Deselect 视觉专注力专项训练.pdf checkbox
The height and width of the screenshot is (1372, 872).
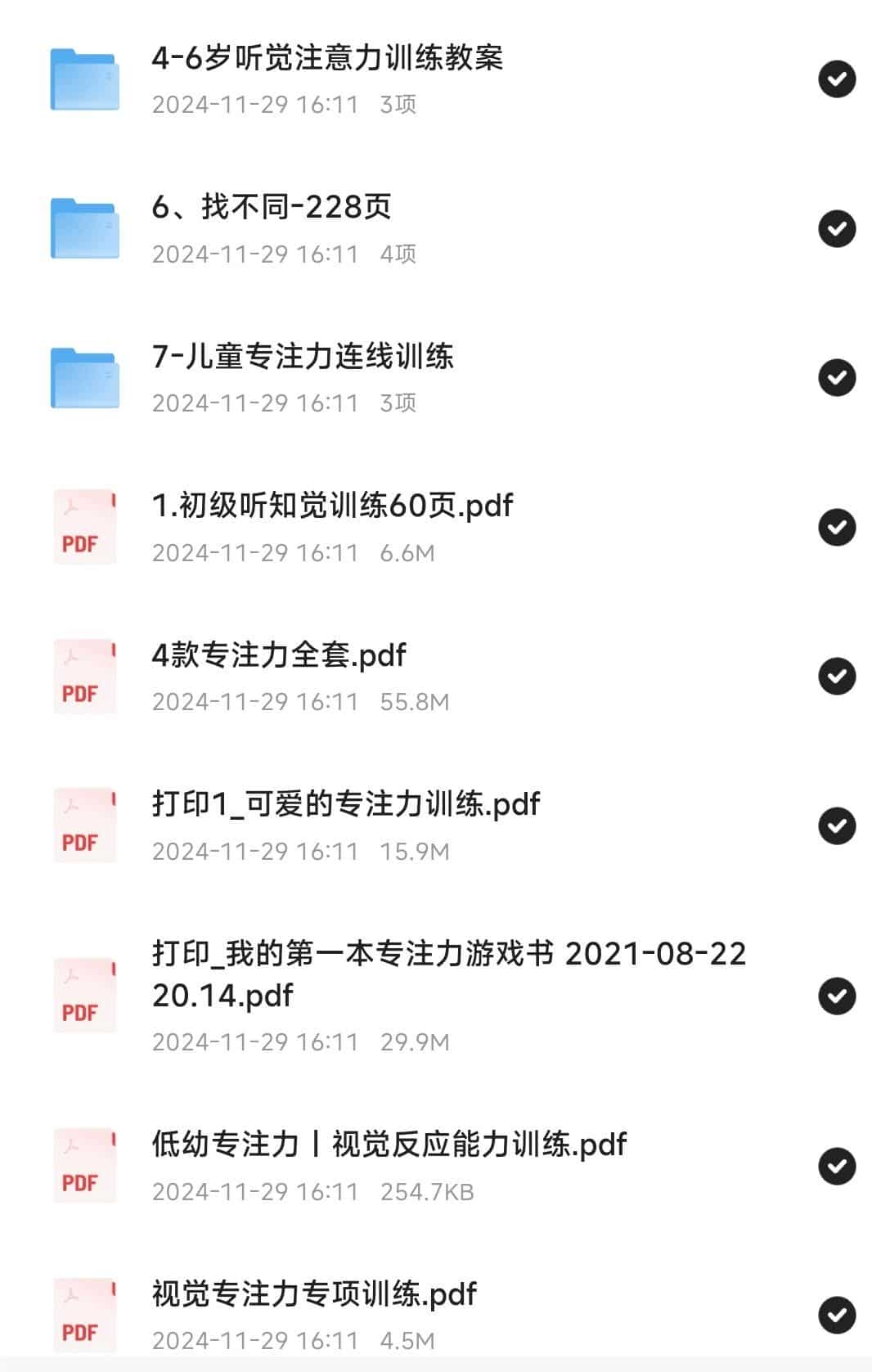coord(837,1316)
